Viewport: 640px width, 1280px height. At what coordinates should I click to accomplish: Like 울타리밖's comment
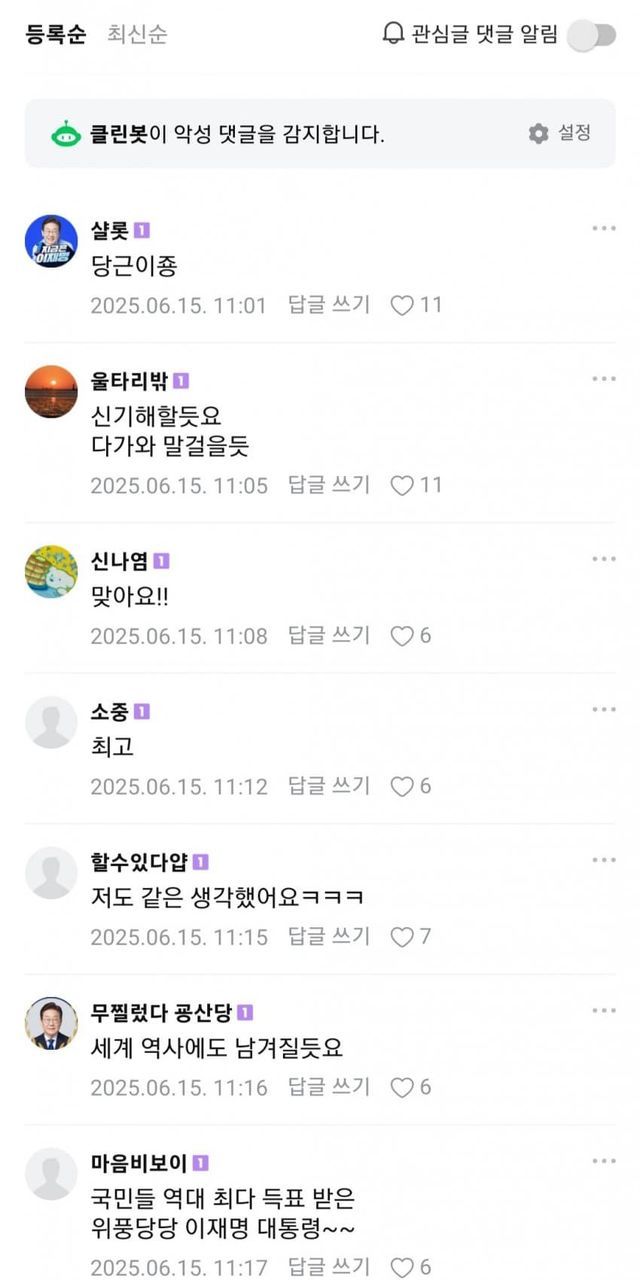point(402,486)
